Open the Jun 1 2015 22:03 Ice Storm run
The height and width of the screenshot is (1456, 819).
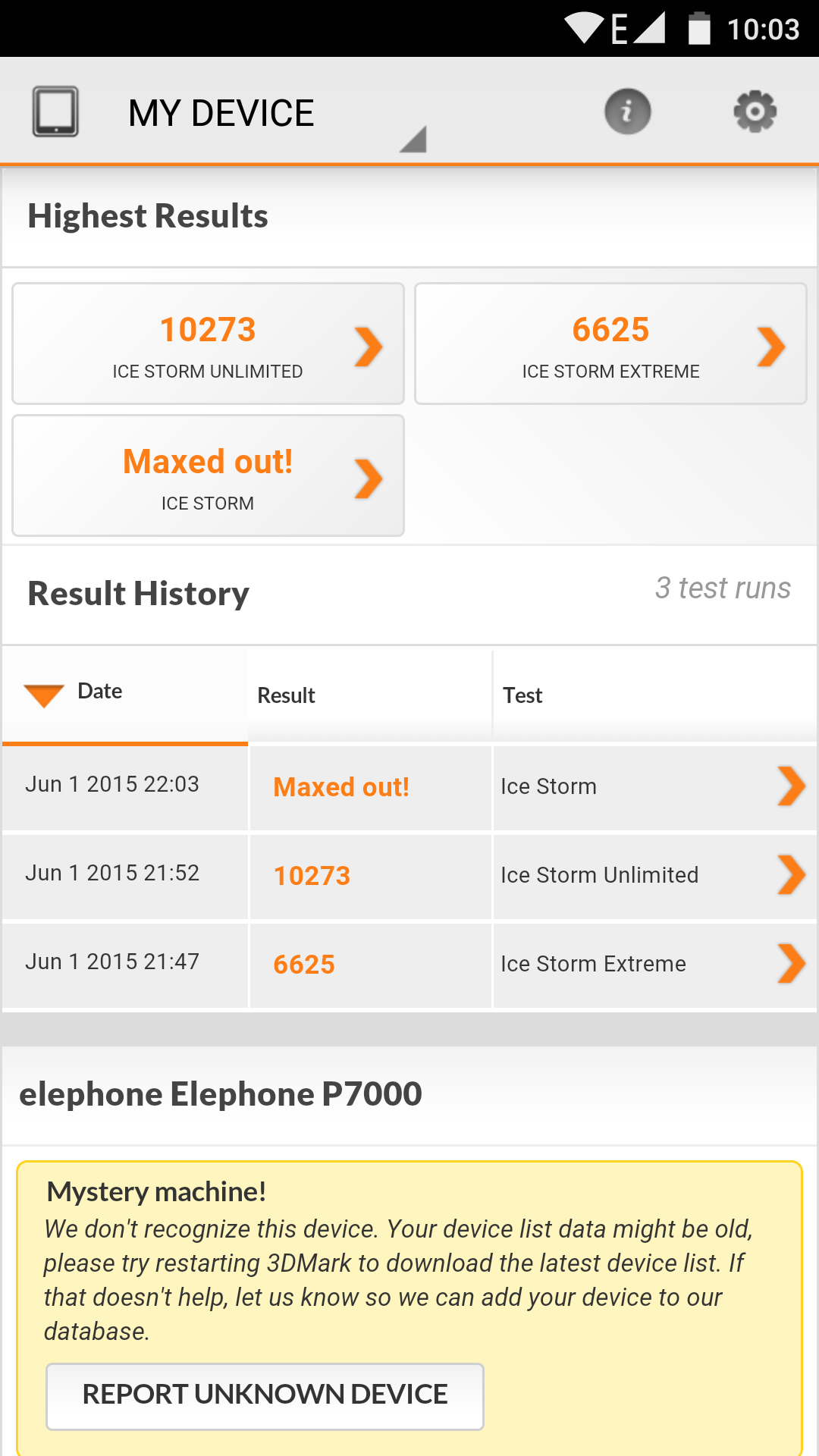pyautogui.click(x=409, y=786)
